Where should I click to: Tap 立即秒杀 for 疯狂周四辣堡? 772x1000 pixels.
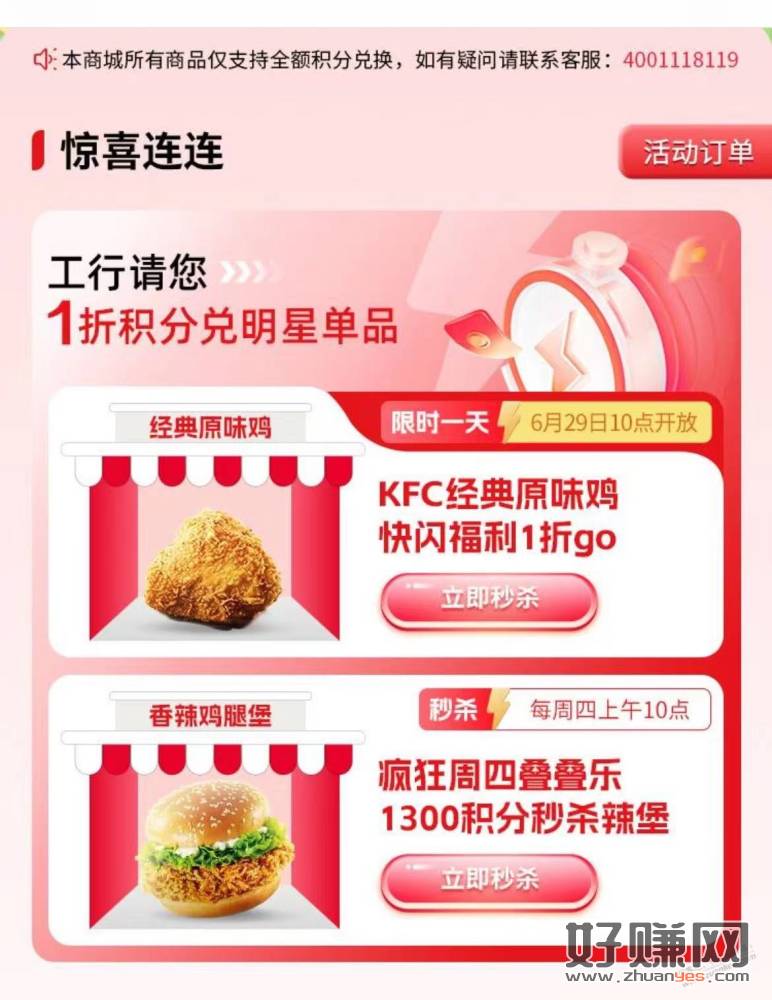[489, 880]
